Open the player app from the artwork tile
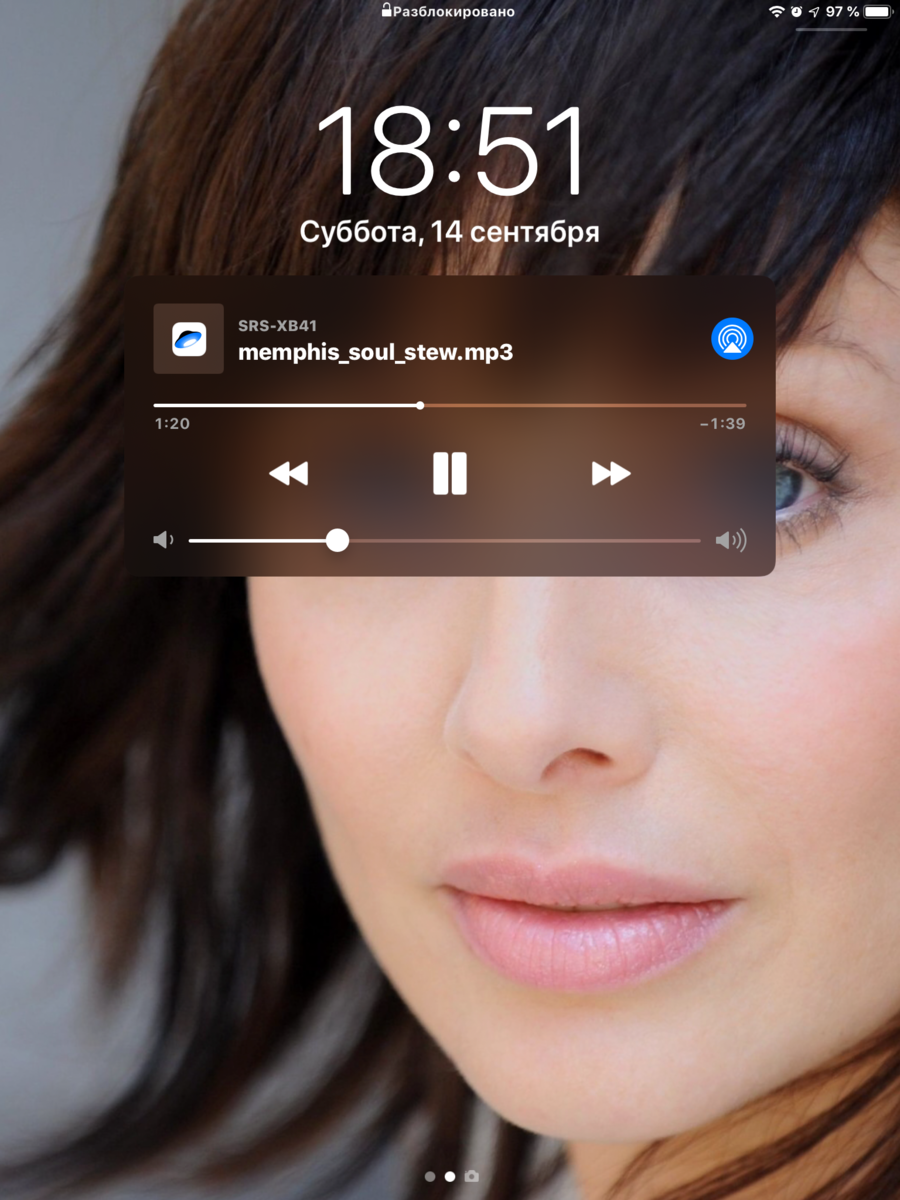Screen dimensions: 900x1200 (x=188, y=339)
